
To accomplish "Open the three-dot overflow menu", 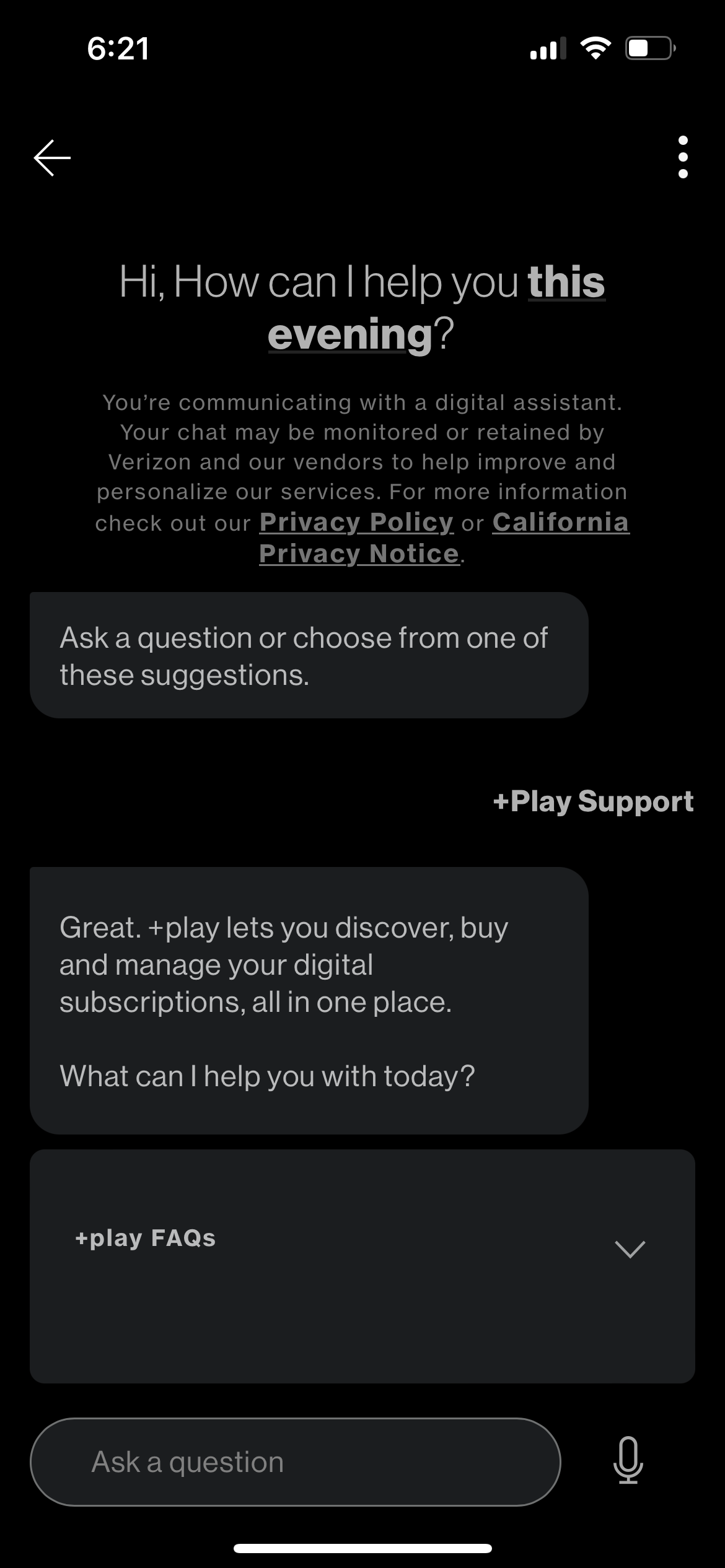I will tap(683, 157).
